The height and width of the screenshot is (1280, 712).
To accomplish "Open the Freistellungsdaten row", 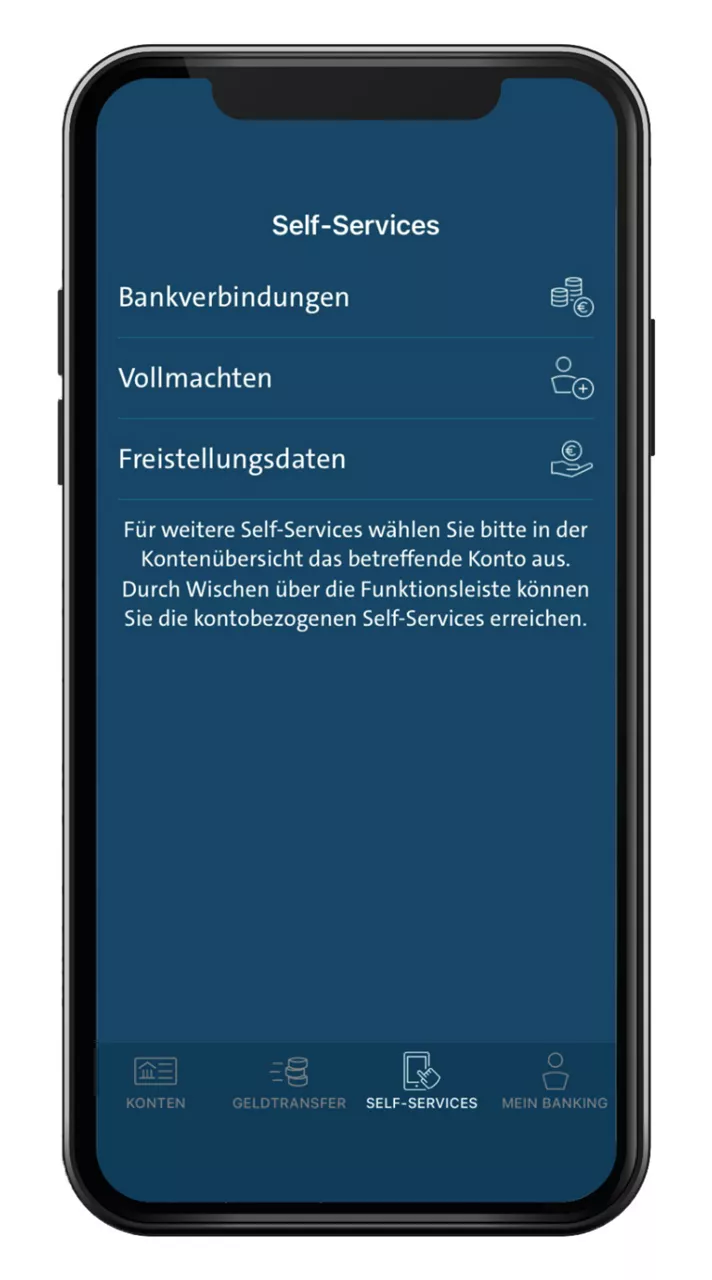I will (355, 459).
